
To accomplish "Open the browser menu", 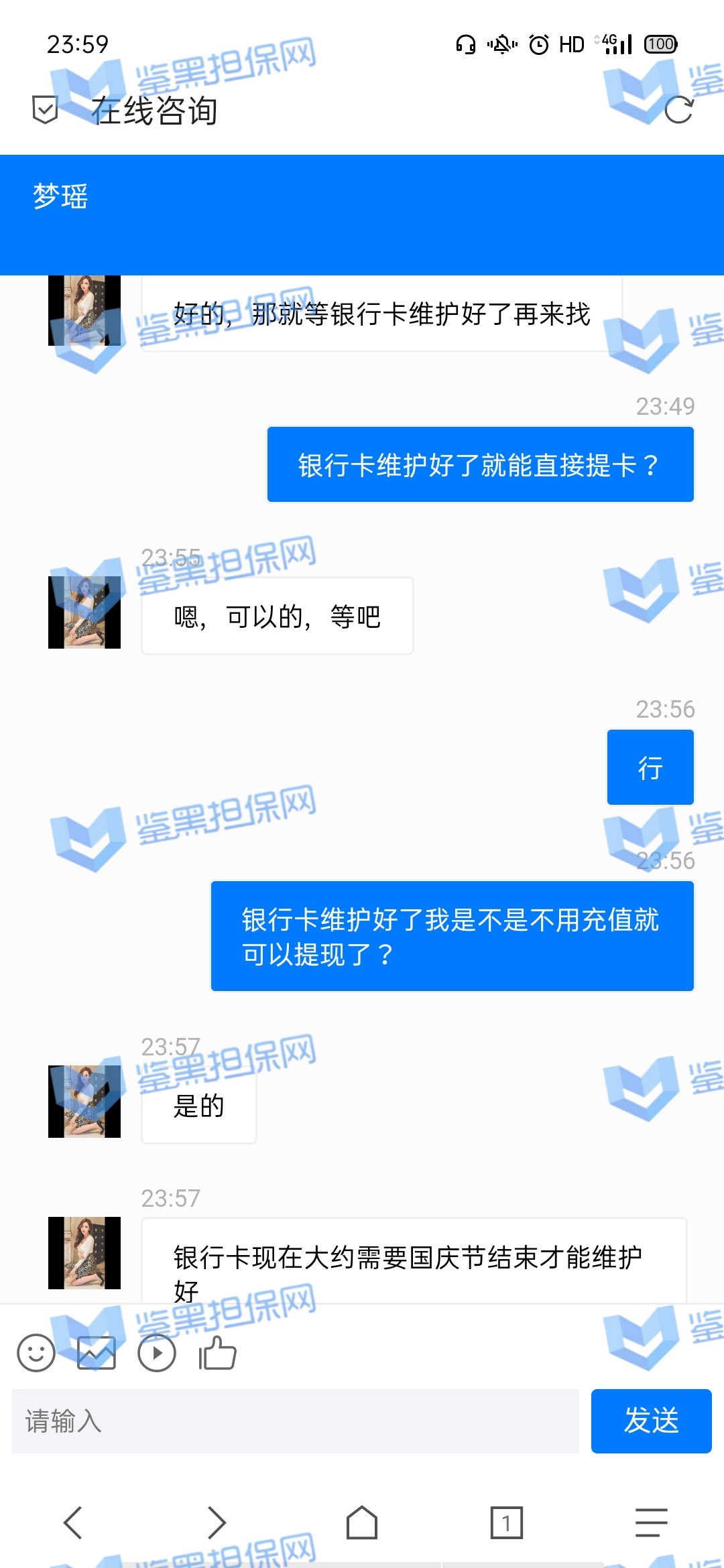I will pos(651,1522).
